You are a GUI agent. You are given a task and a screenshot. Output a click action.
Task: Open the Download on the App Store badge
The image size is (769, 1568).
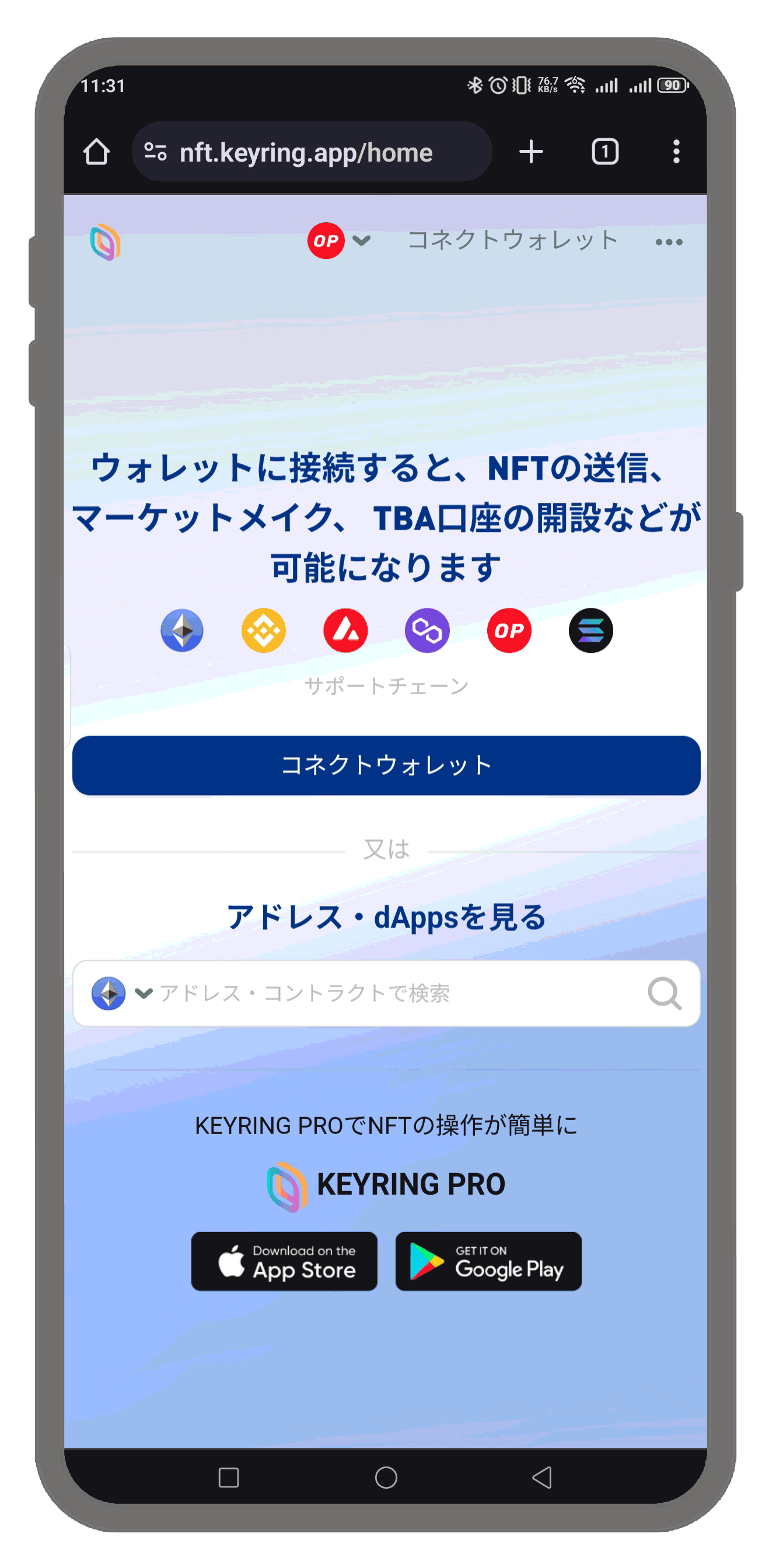point(284,1261)
